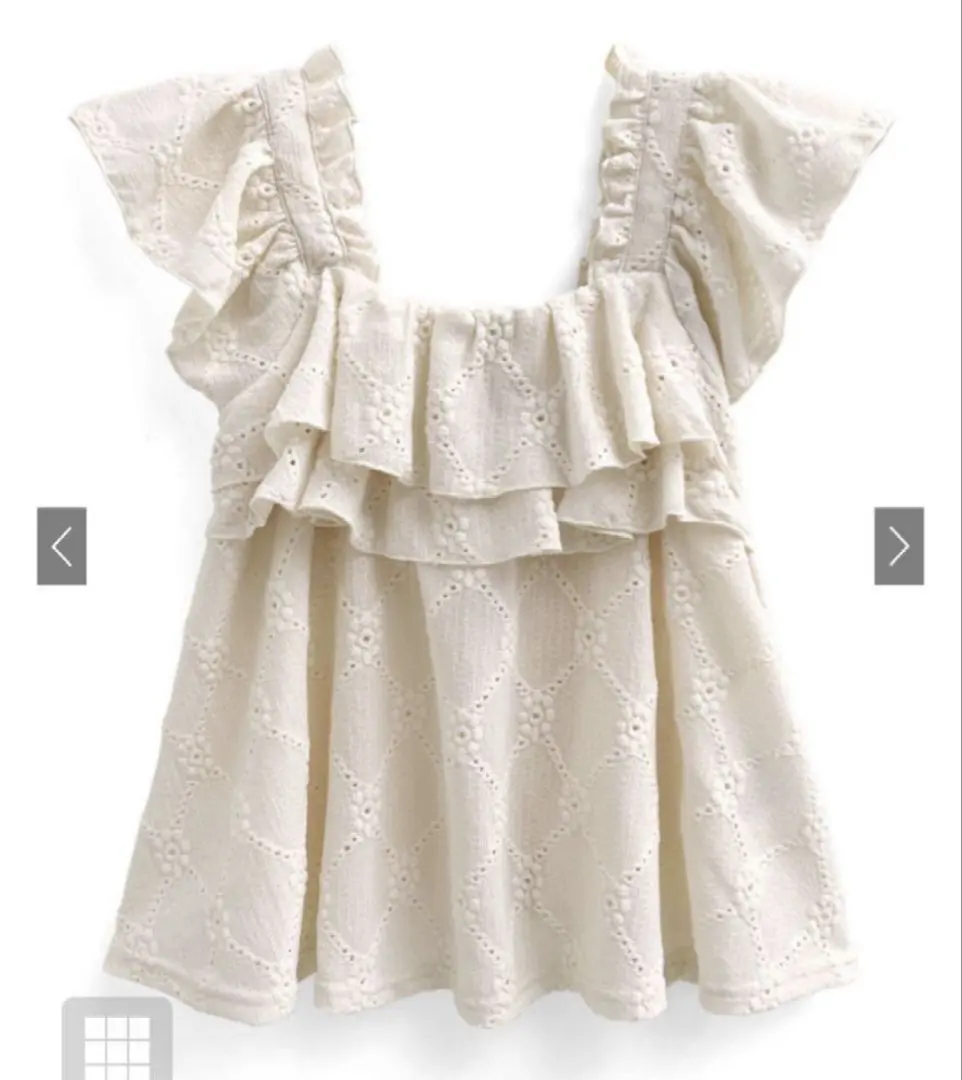This screenshot has width=962, height=1080.
Task: Go to the previous product photo
Action: [62, 546]
